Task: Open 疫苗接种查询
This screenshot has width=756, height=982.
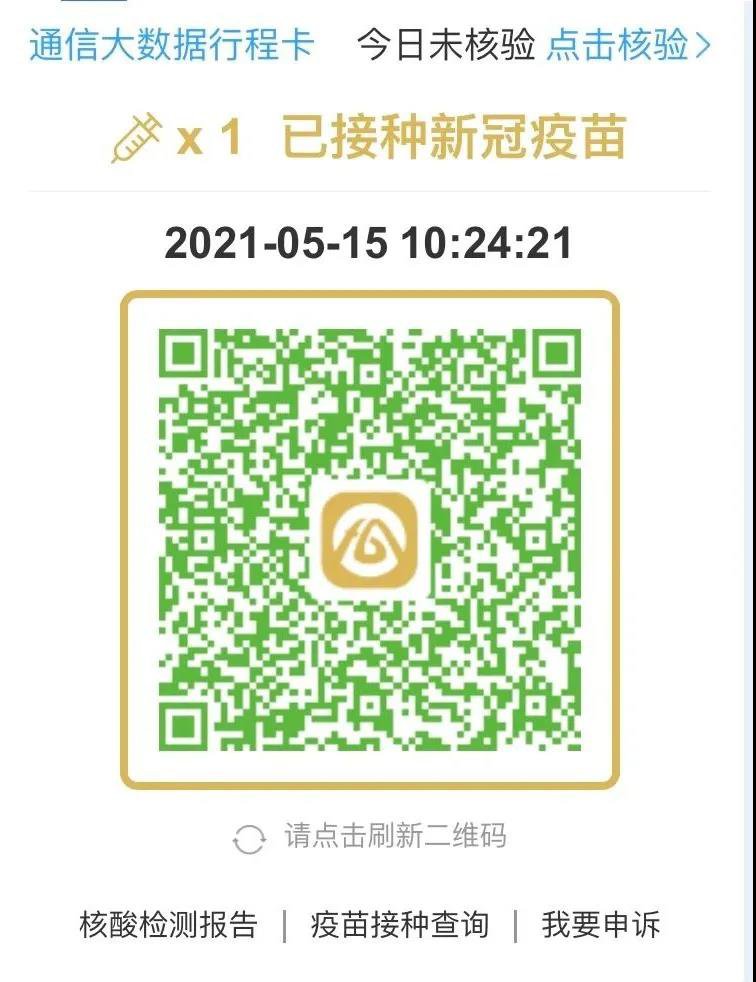Action: coord(399,924)
